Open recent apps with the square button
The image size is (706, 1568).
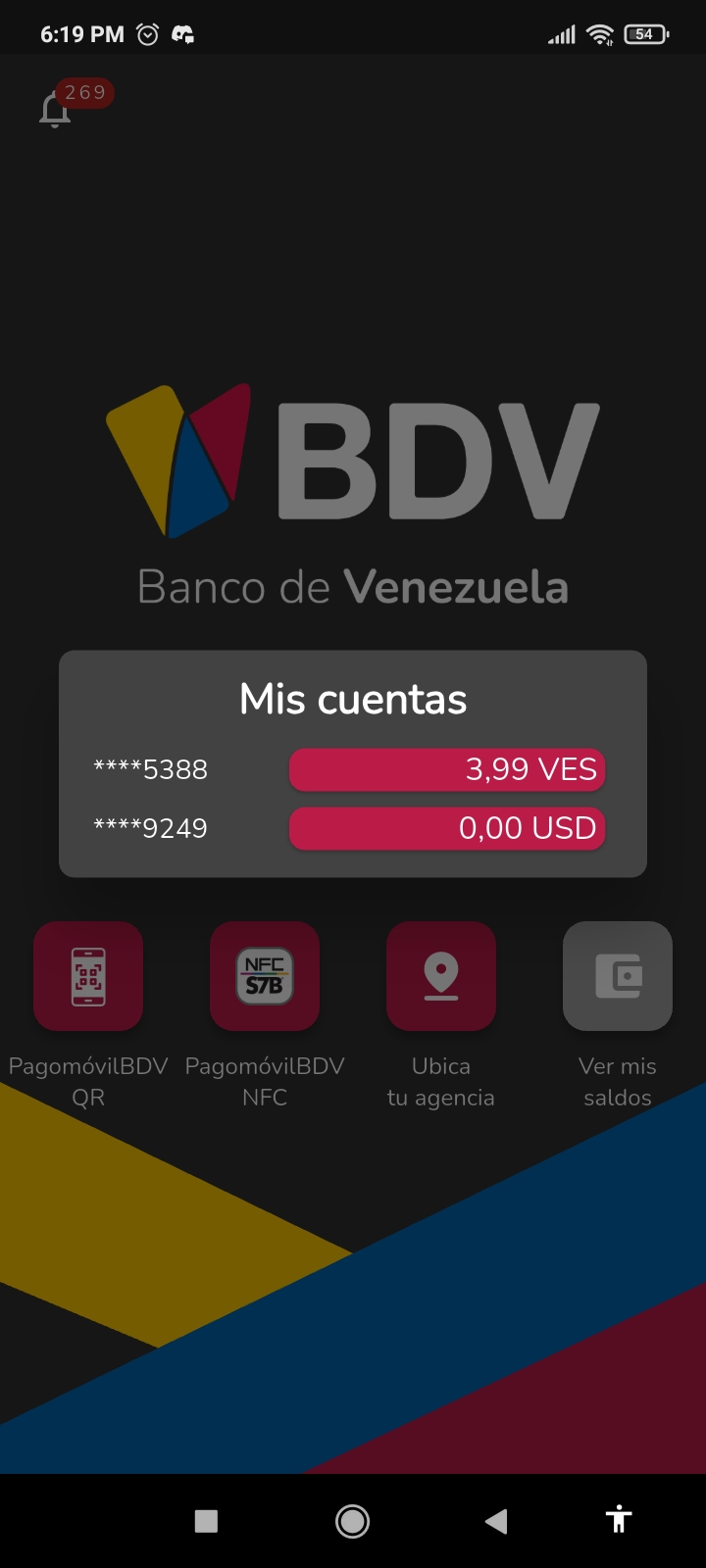(206, 1521)
